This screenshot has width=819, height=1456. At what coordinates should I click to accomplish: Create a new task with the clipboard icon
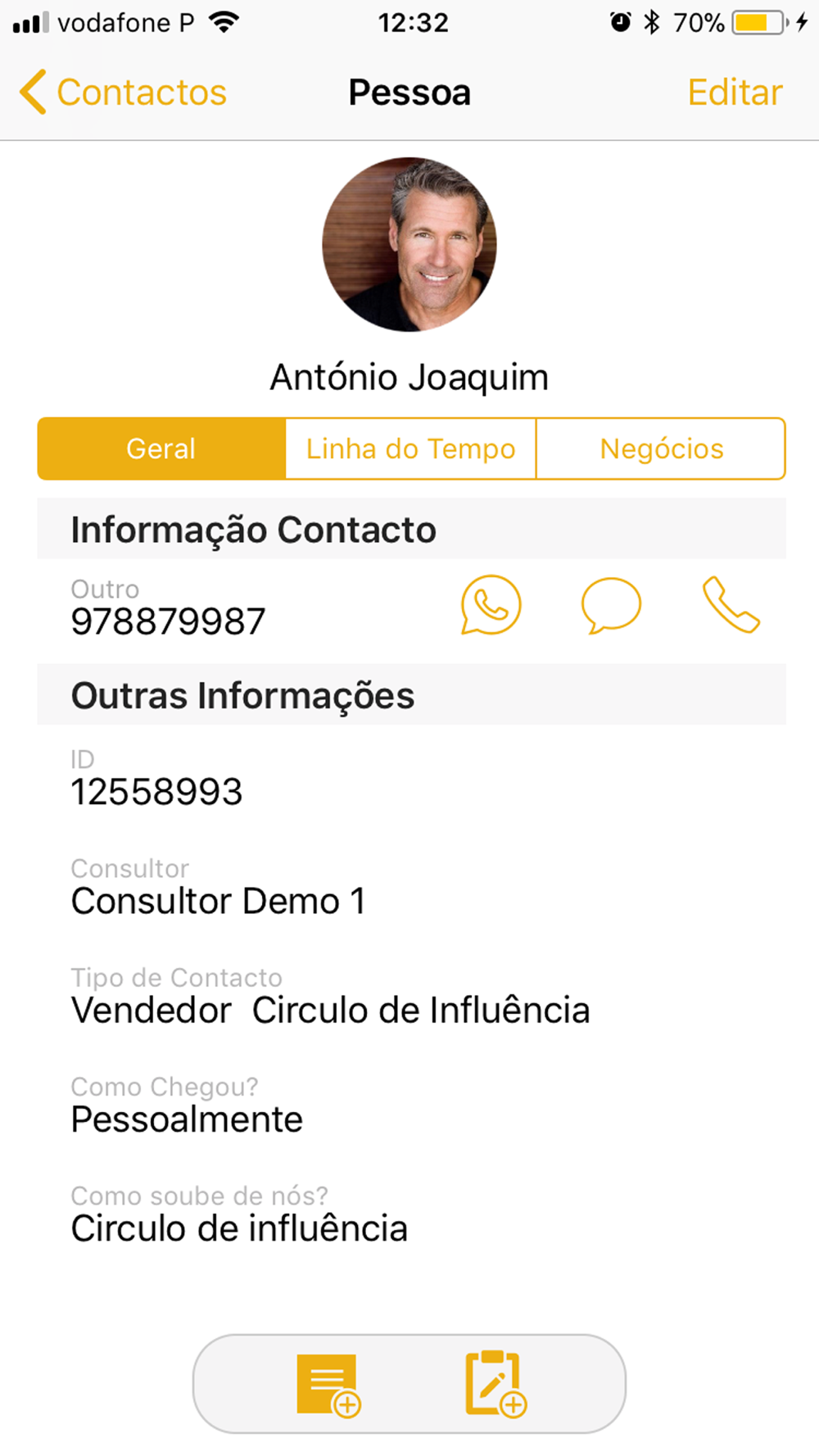[x=495, y=1384]
